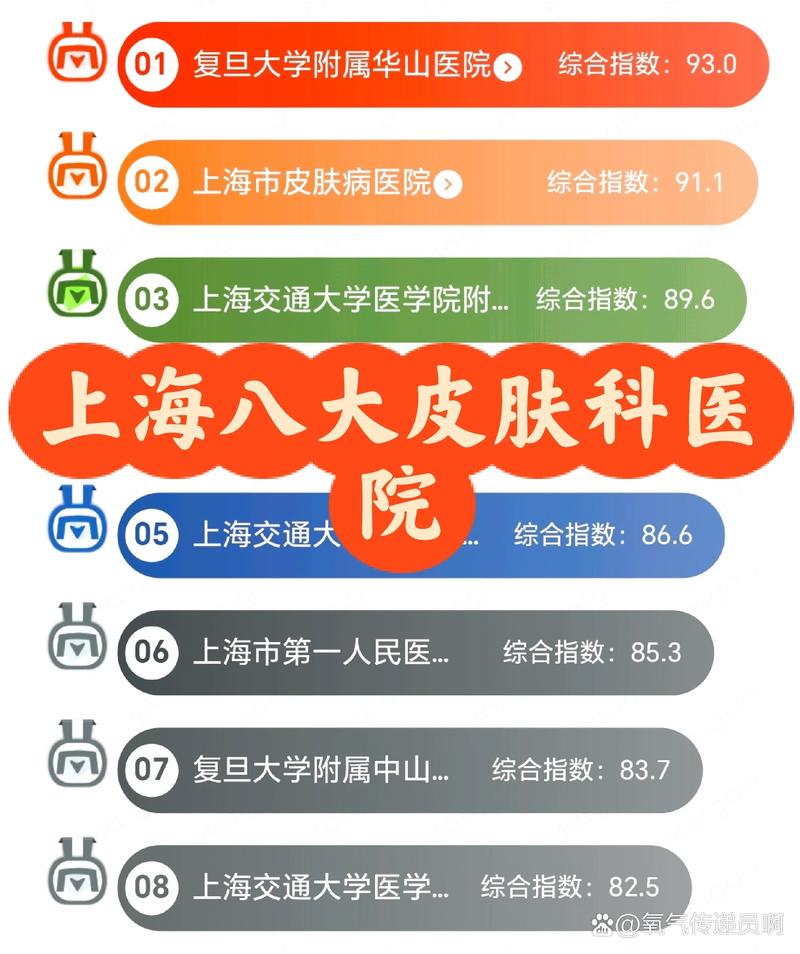Click the 上海八大皮肤科医院 title banner
This screenshot has width=800, height=954.
400,430
